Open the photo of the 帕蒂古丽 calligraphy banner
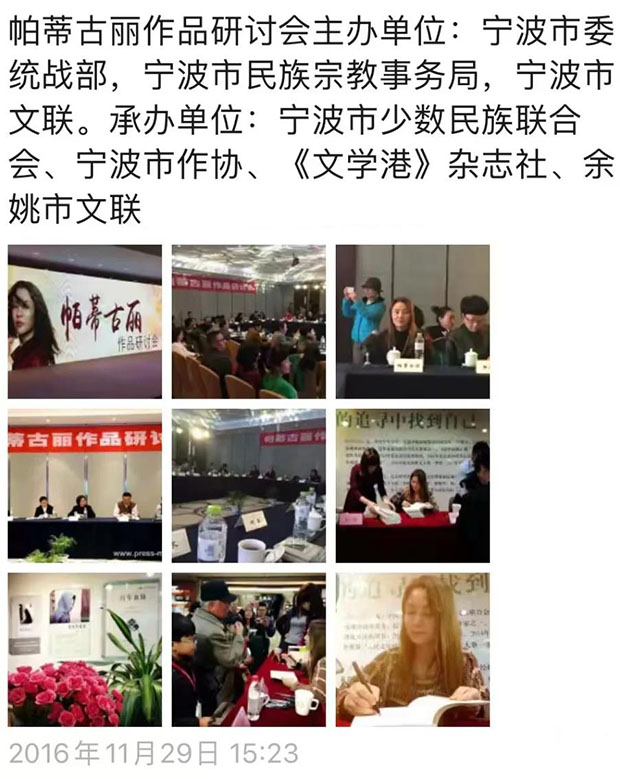This screenshot has width=620, height=779. [x=85, y=322]
